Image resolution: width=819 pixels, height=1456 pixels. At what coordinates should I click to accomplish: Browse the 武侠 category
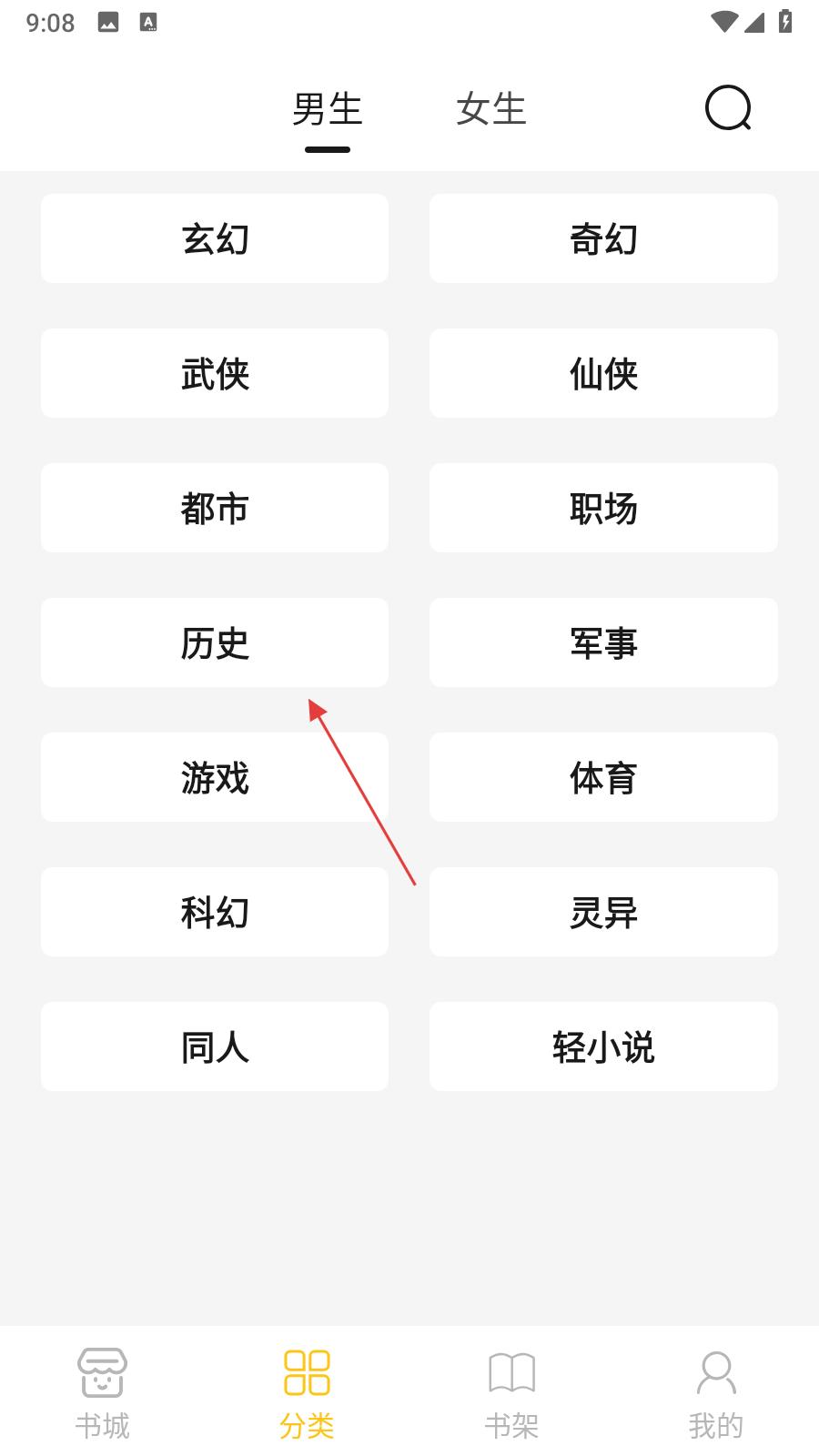click(x=215, y=373)
